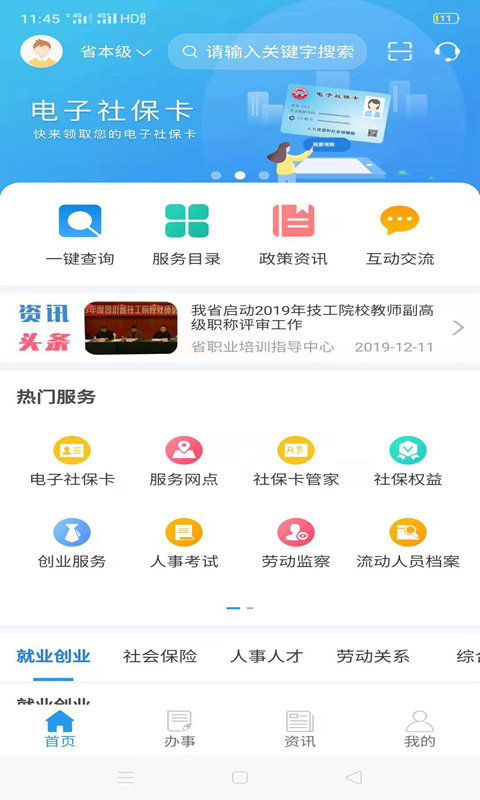
Task: Focus the keyword search box
Action: point(267,52)
